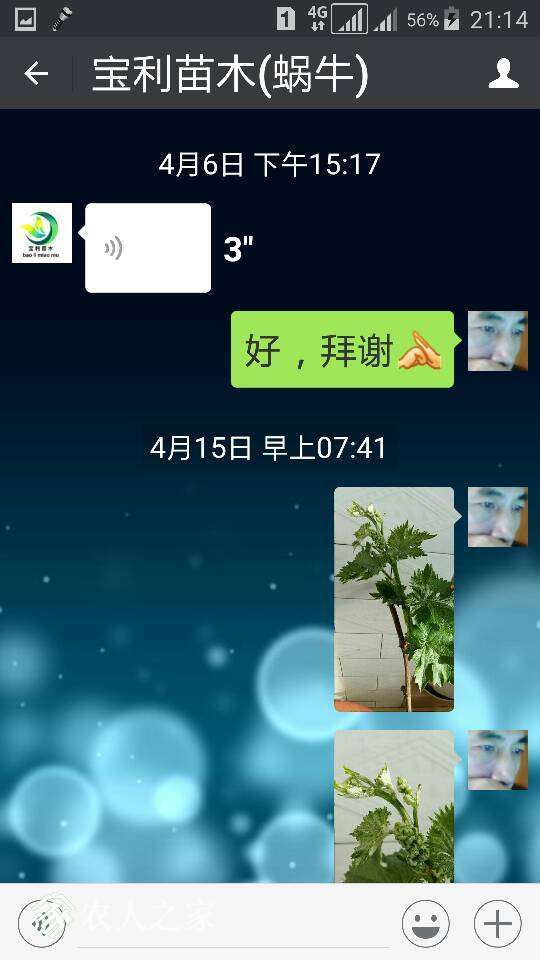Open the second sent plant photo
This screenshot has height=960, width=540.
(x=394, y=806)
